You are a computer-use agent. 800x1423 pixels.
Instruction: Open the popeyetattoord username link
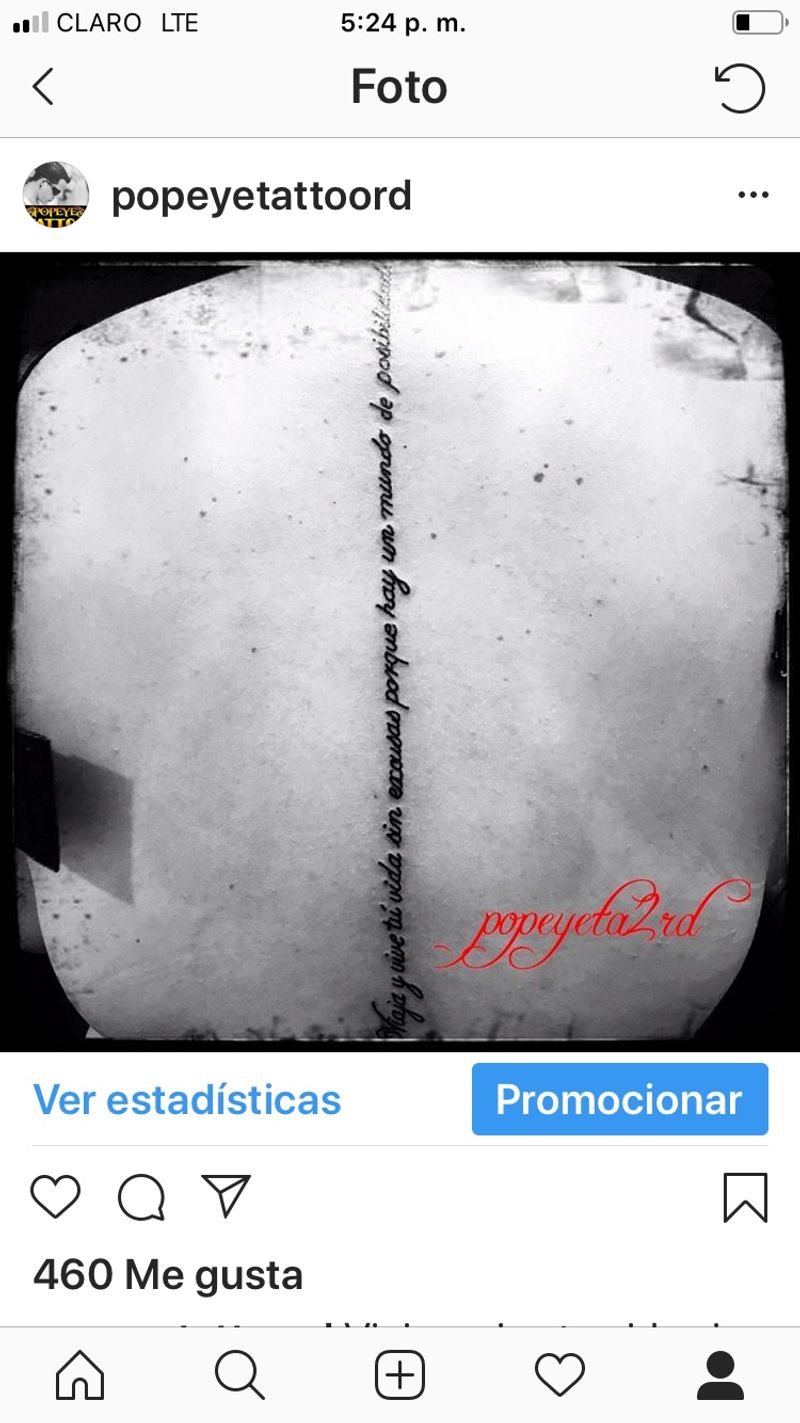261,195
